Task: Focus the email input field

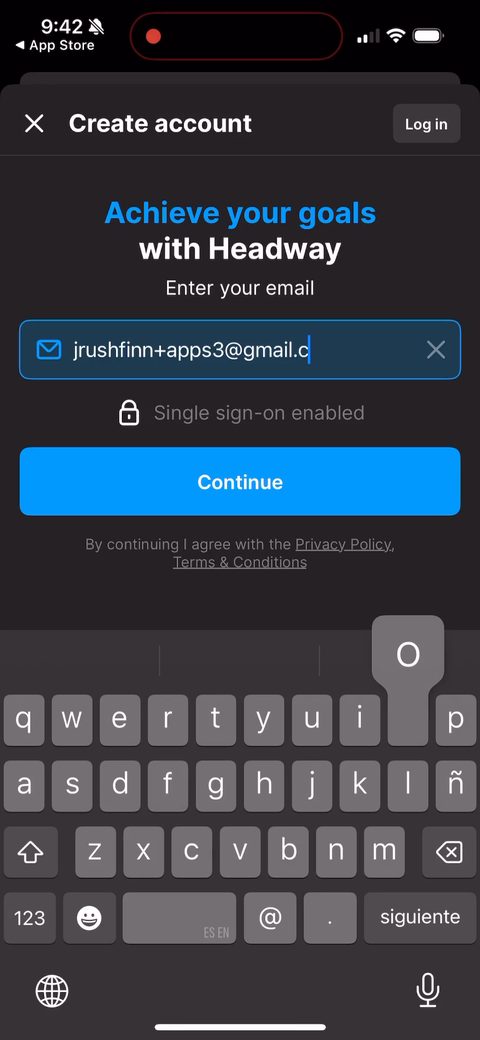Action: click(240, 350)
